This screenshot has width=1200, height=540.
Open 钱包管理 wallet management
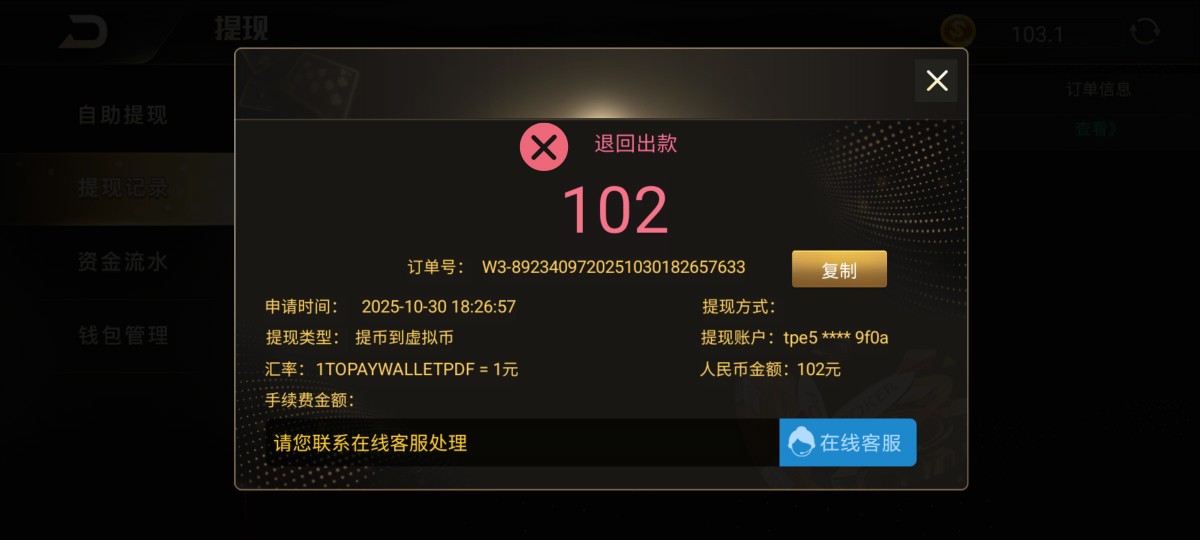[122, 336]
